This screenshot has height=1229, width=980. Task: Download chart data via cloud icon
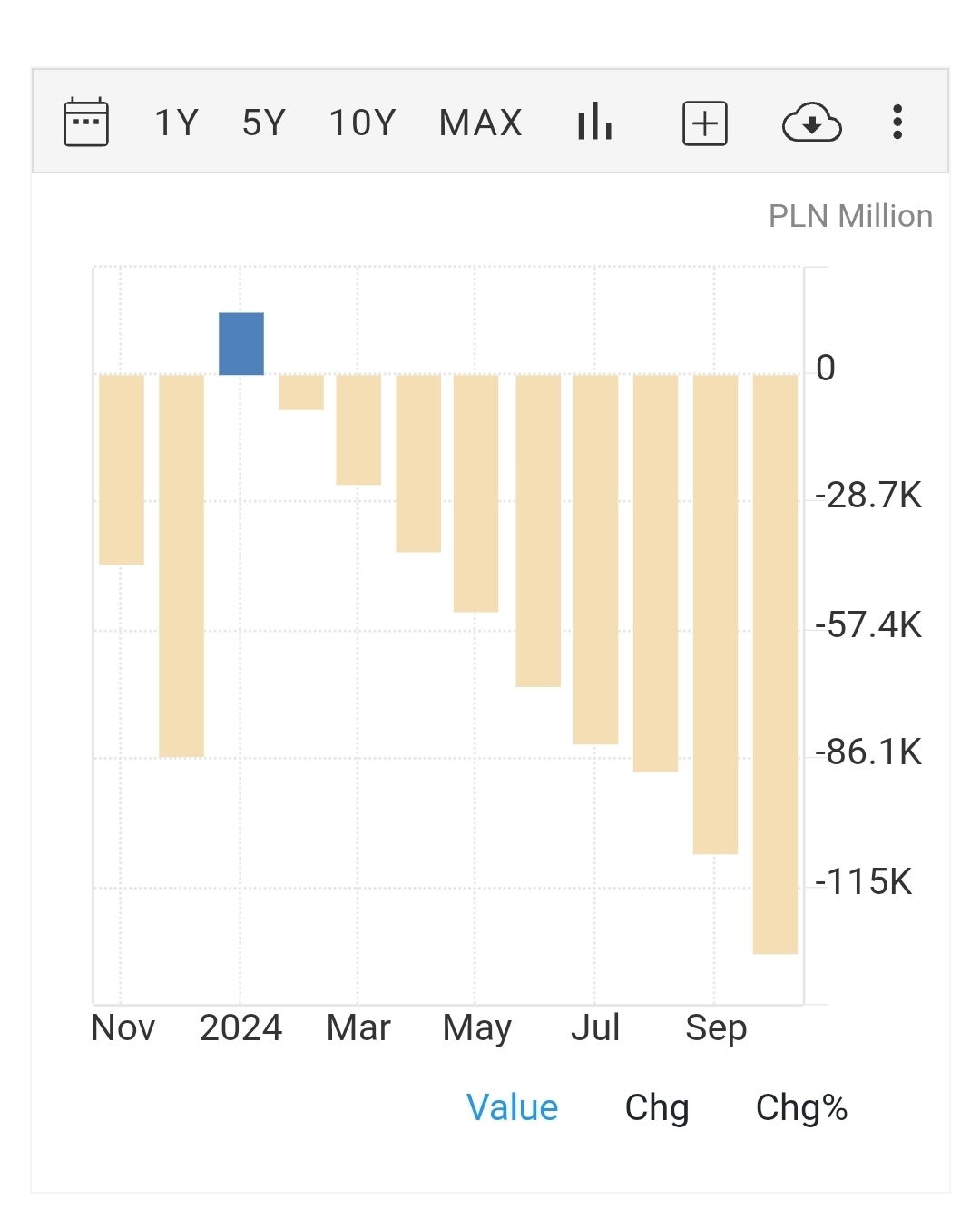811,123
